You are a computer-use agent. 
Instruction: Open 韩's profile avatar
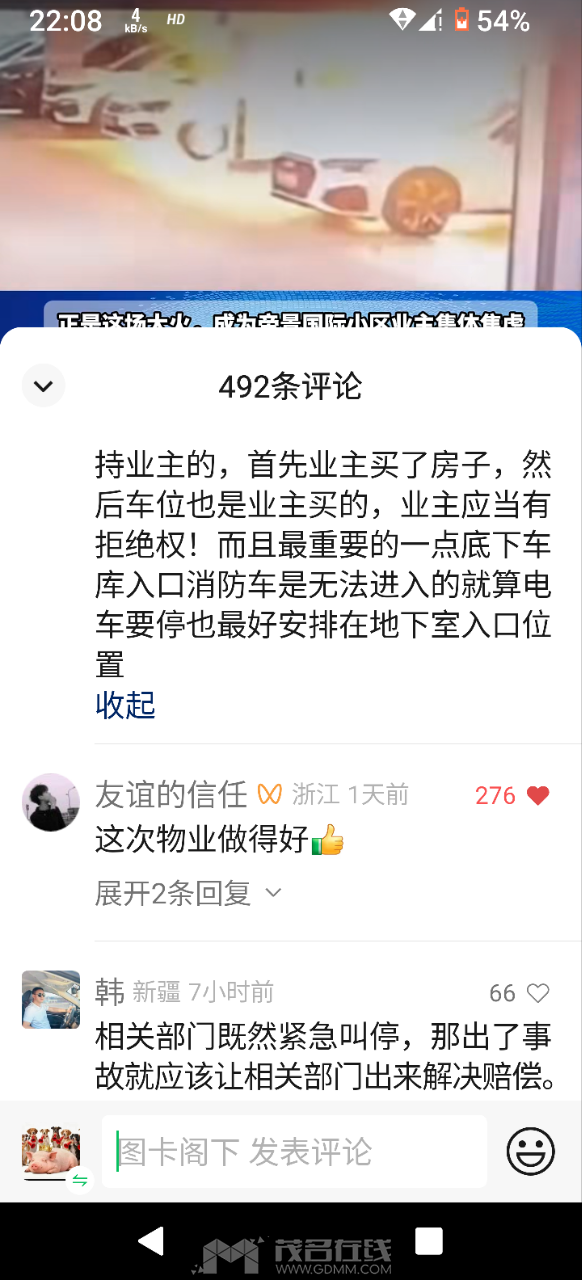pos(51,999)
